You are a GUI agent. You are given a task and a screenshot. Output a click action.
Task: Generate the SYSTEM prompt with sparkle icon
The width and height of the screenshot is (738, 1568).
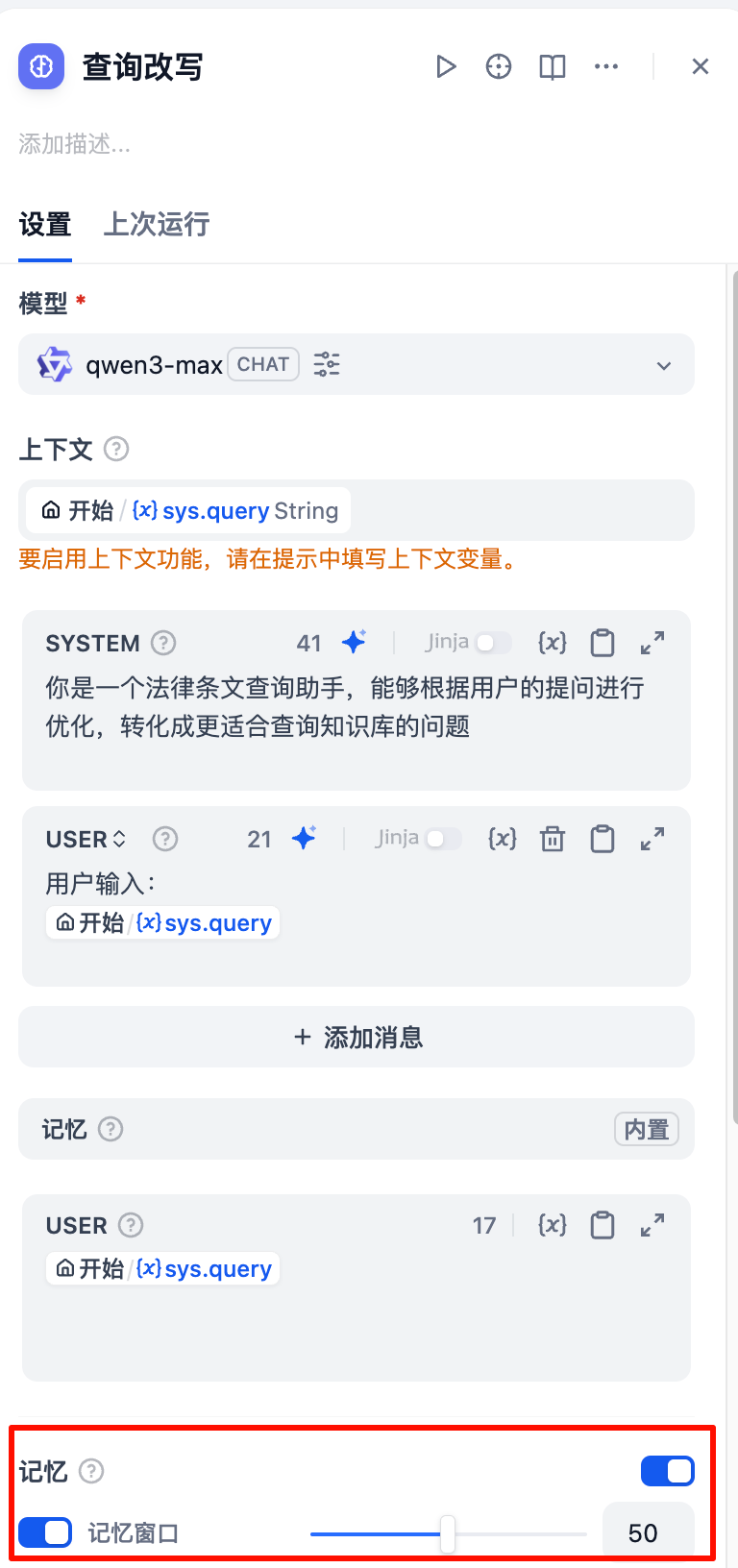pos(354,642)
